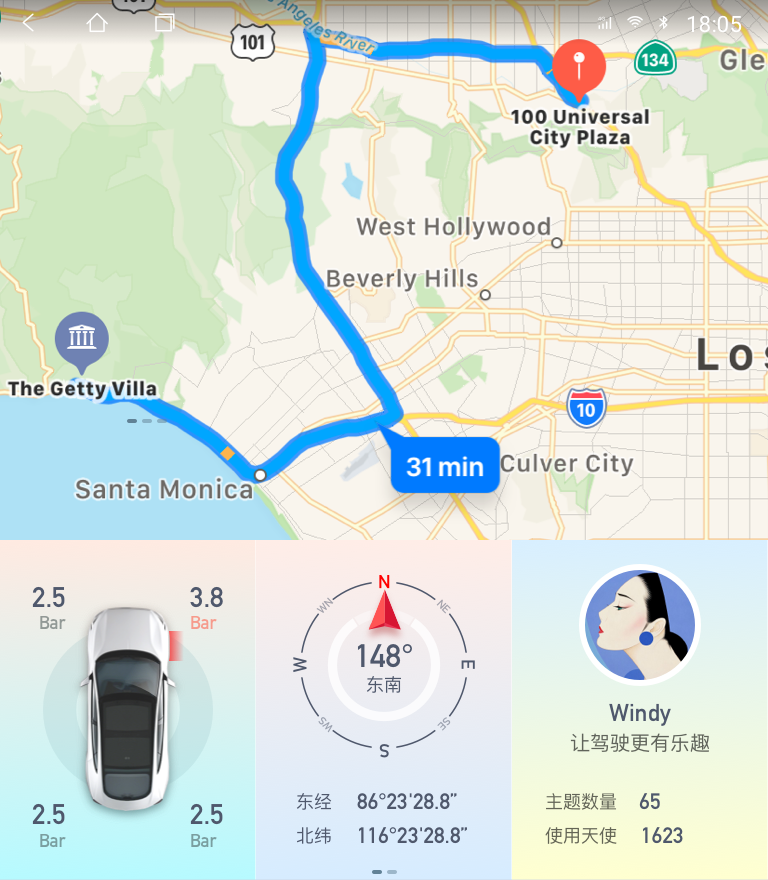Tap the page indicator under the compass
Screen dimensions: 768x880
coord(384,871)
